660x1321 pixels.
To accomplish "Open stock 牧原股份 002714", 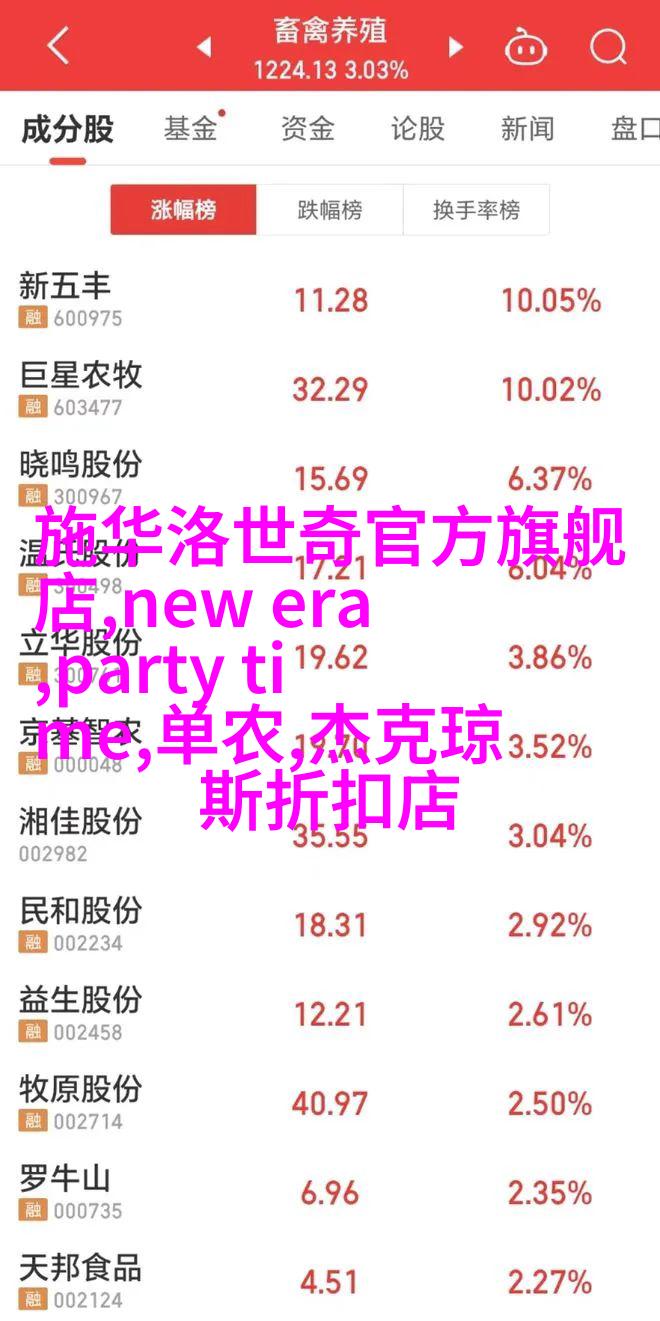I will click(x=330, y=1102).
